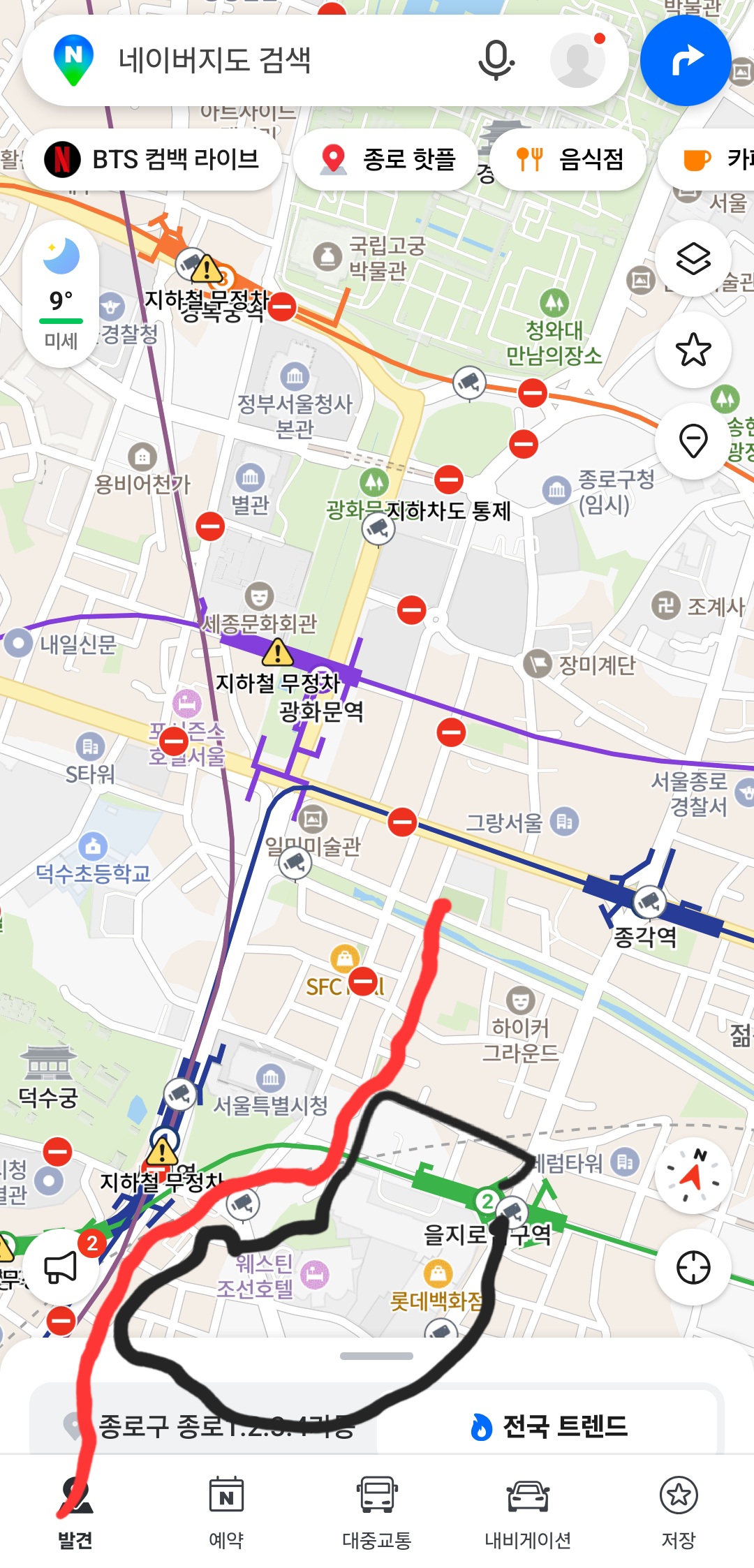This screenshot has width=754, height=1568.
Task: Switch to the 저장 tab
Action: point(679,1512)
